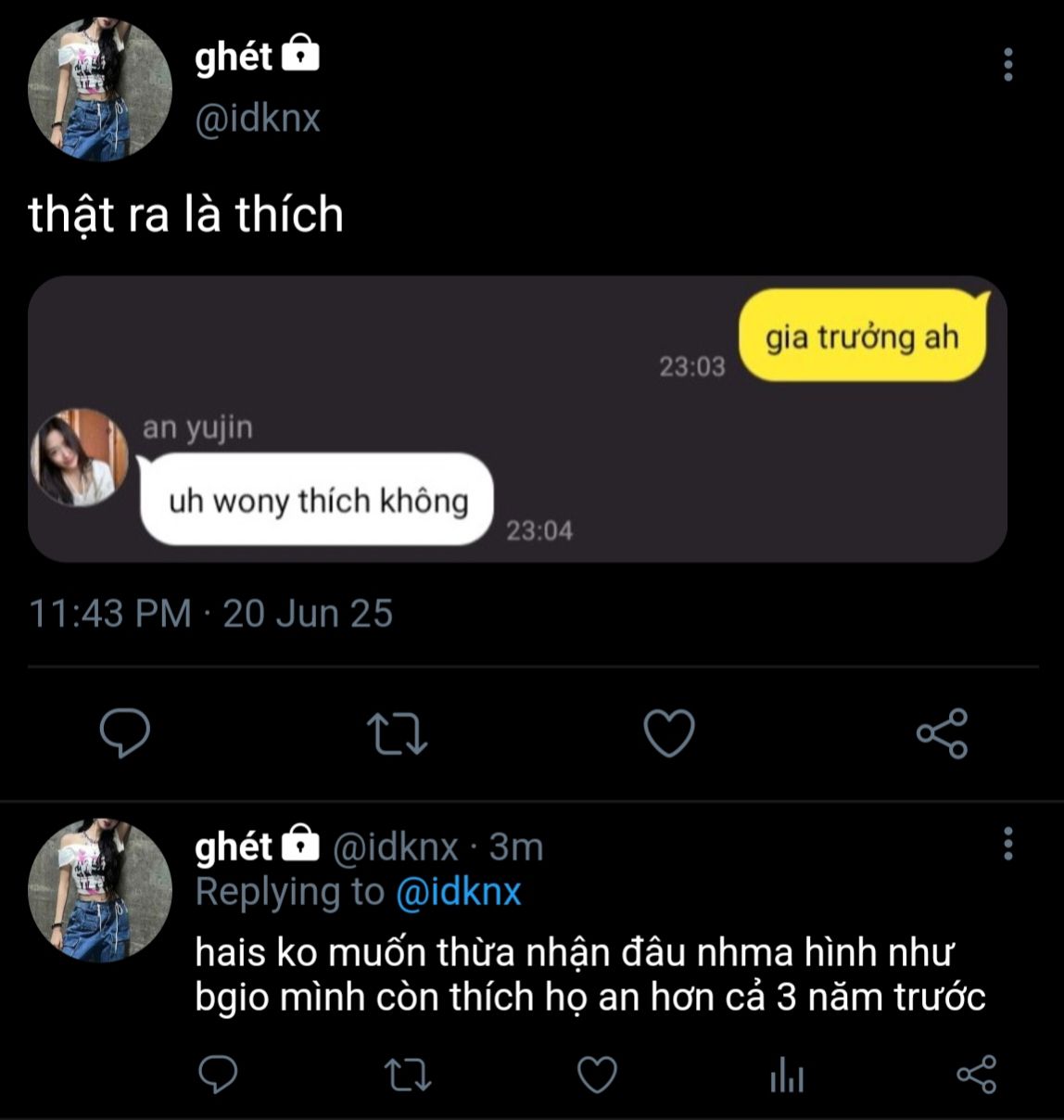Like the tweet "thật ra là thích"
The height and width of the screenshot is (1120, 1064).
pyautogui.click(x=669, y=733)
